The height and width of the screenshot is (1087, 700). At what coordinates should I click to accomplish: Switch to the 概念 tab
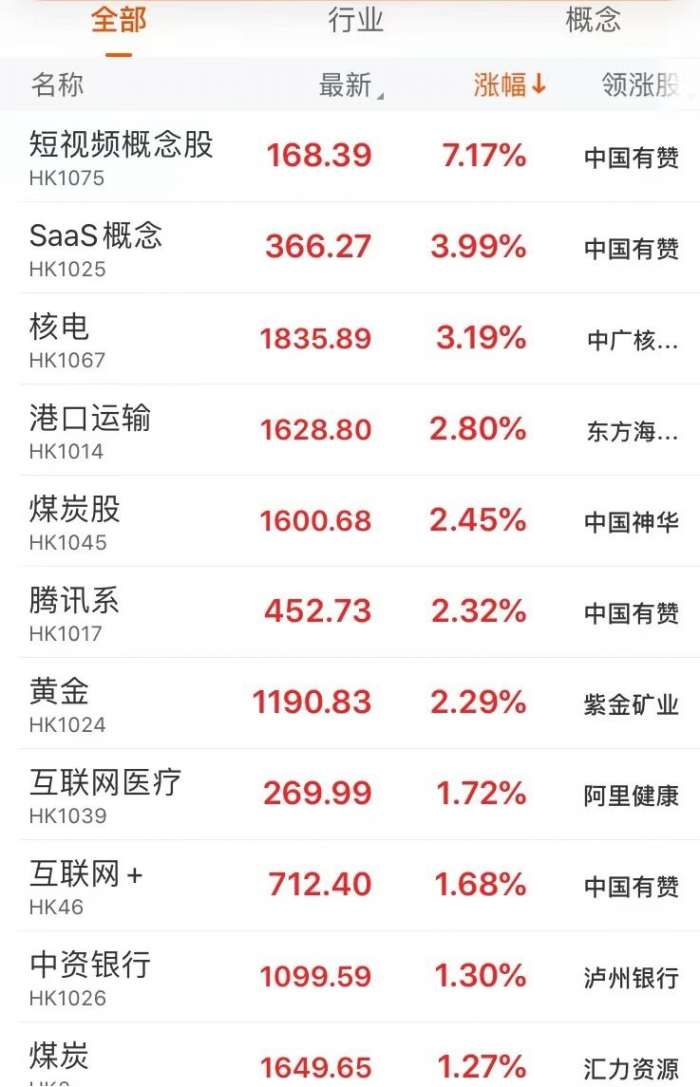[x=593, y=20]
